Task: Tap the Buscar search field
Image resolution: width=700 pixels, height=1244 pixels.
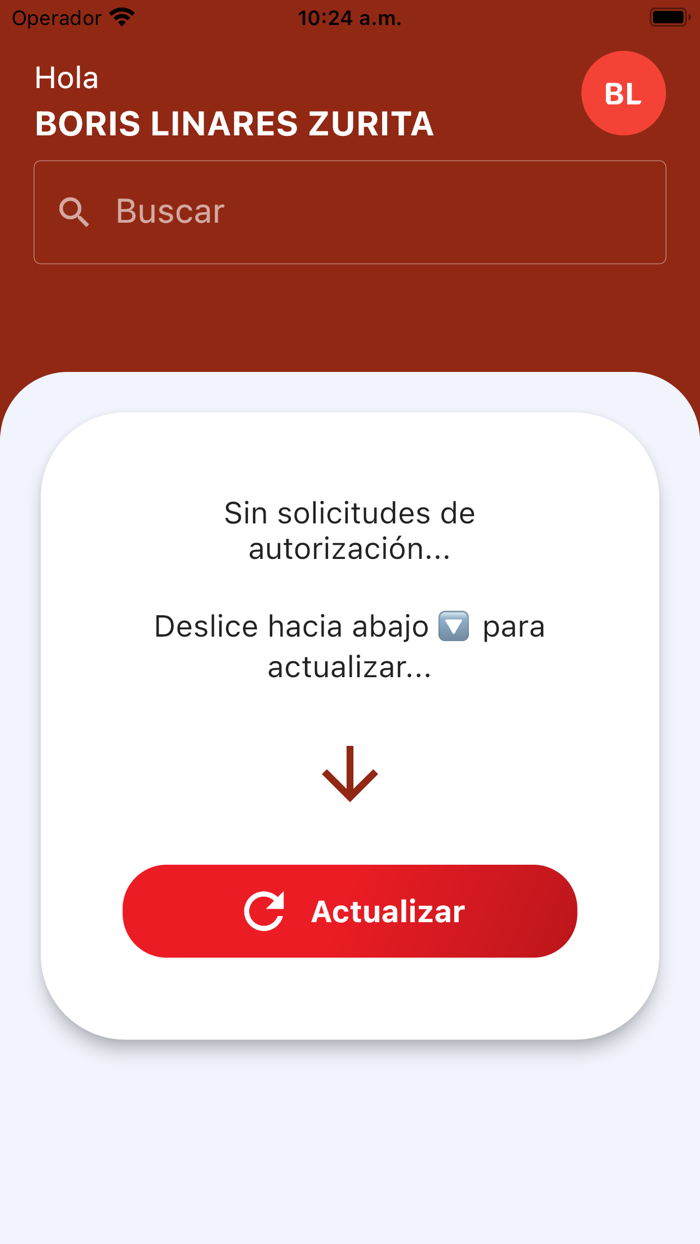Action: tap(350, 212)
